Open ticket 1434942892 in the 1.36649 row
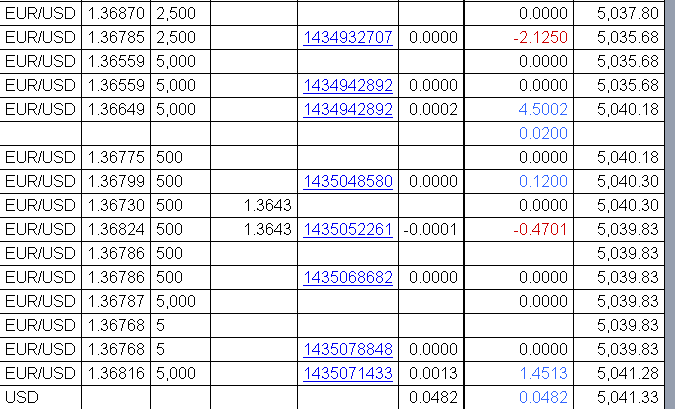 [x=348, y=110]
